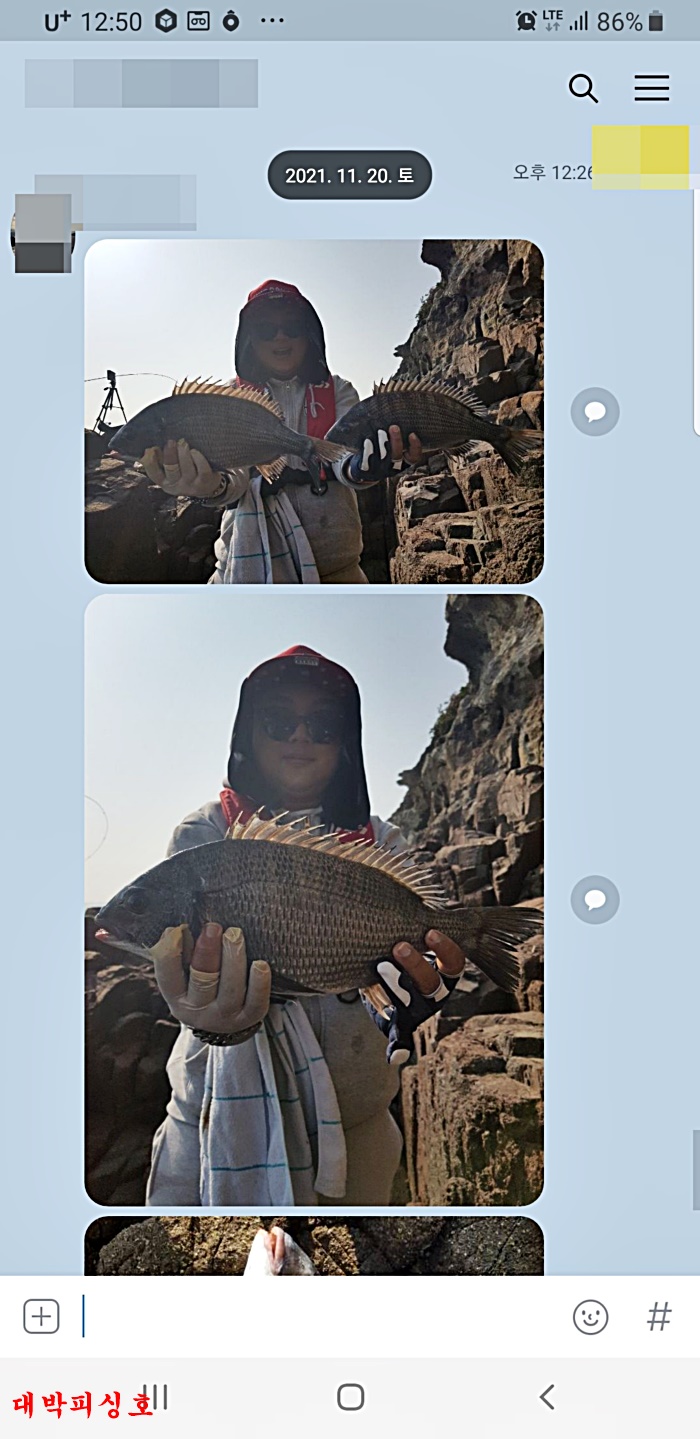The height and width of the screenshot is (1439, 700).
Task: Go to the home screen
Action: click(350, 1397)
